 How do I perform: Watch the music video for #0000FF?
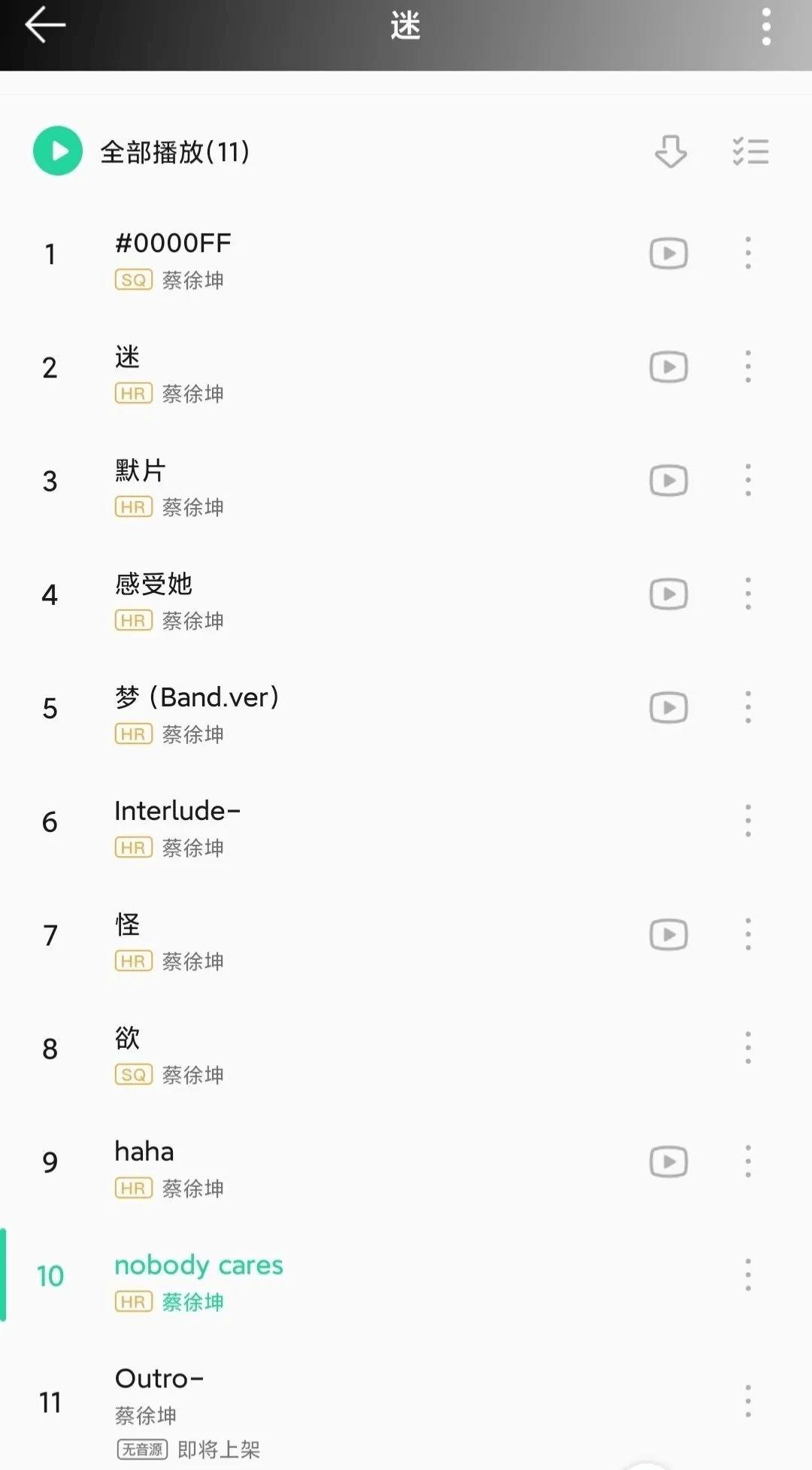click(668, 254)
